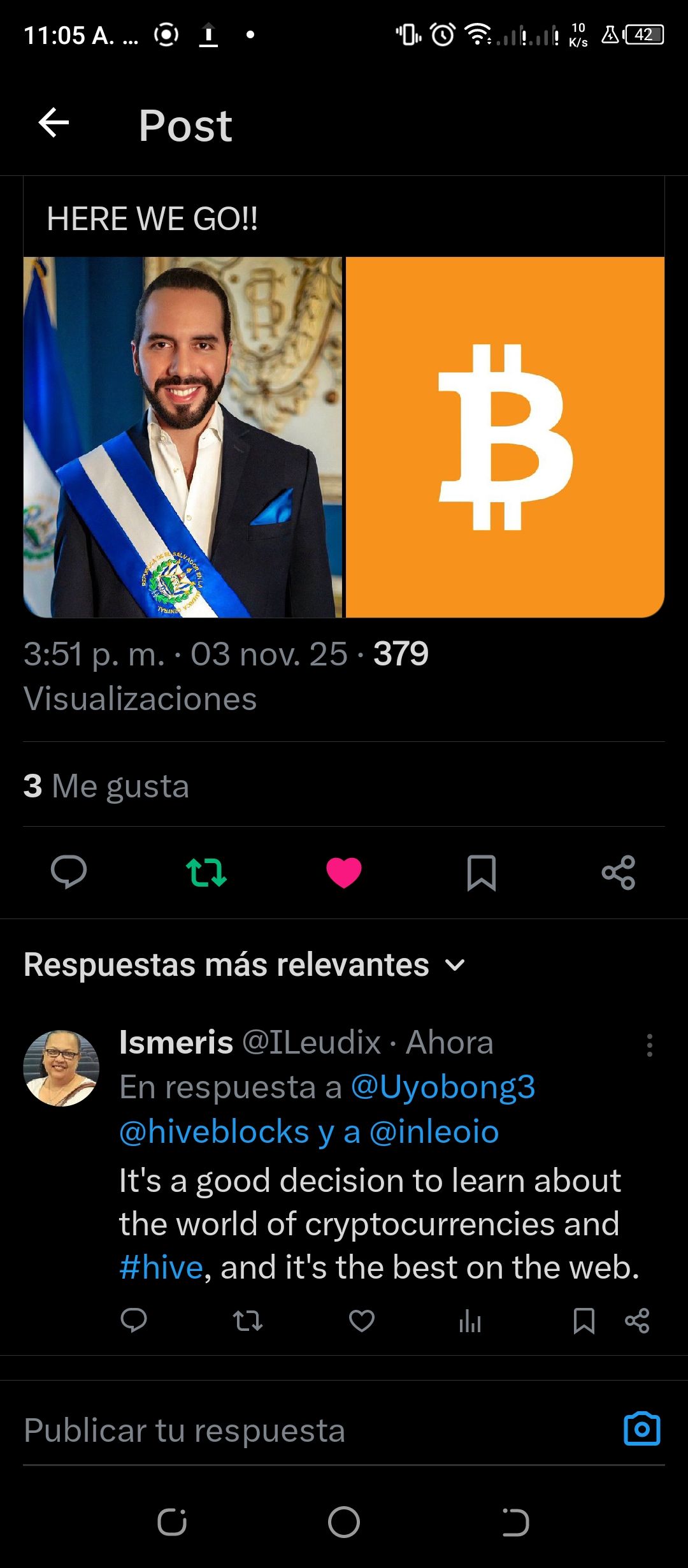
Task: Go back from the Post screen
Action: coord(54,123)
